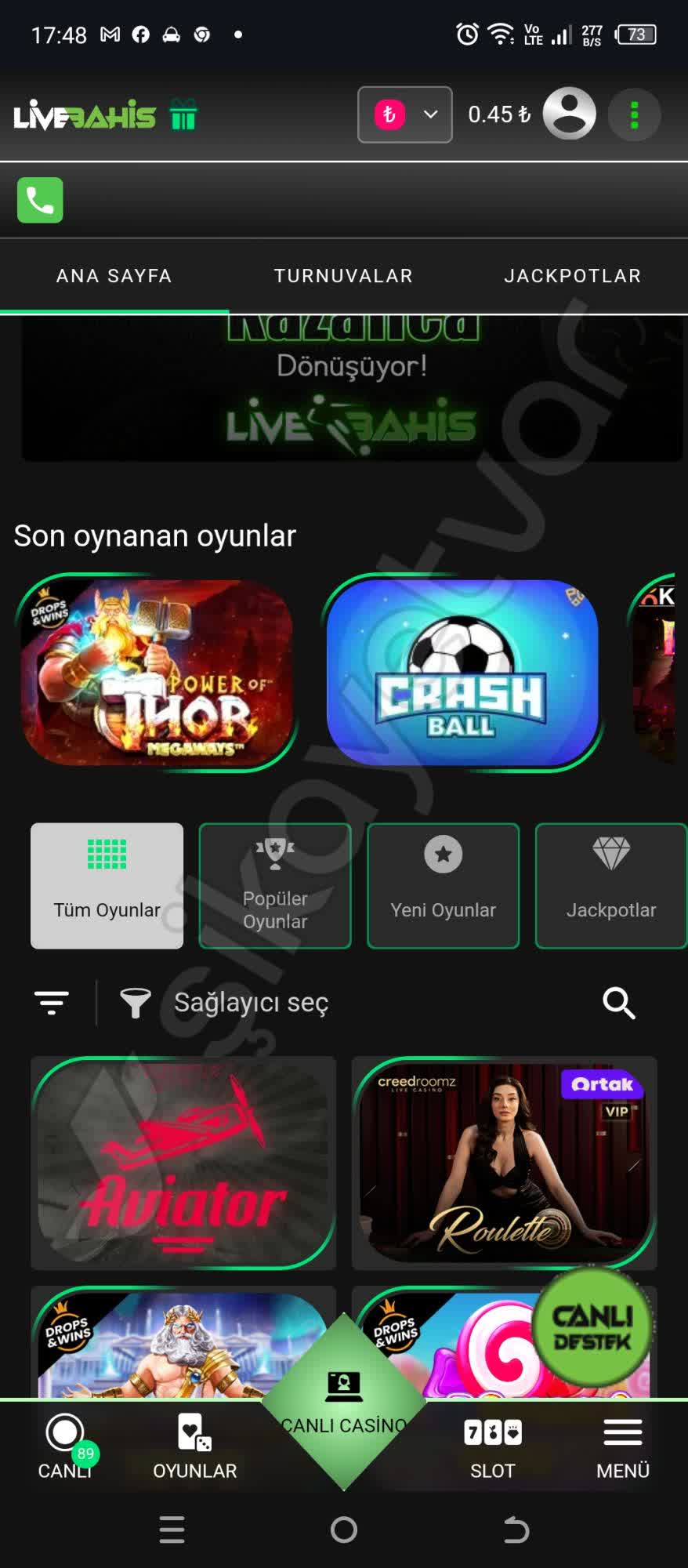Open Canlı Destek live support
Image resolution: width=688 pixels, height=1568 pixels.
592,1328
